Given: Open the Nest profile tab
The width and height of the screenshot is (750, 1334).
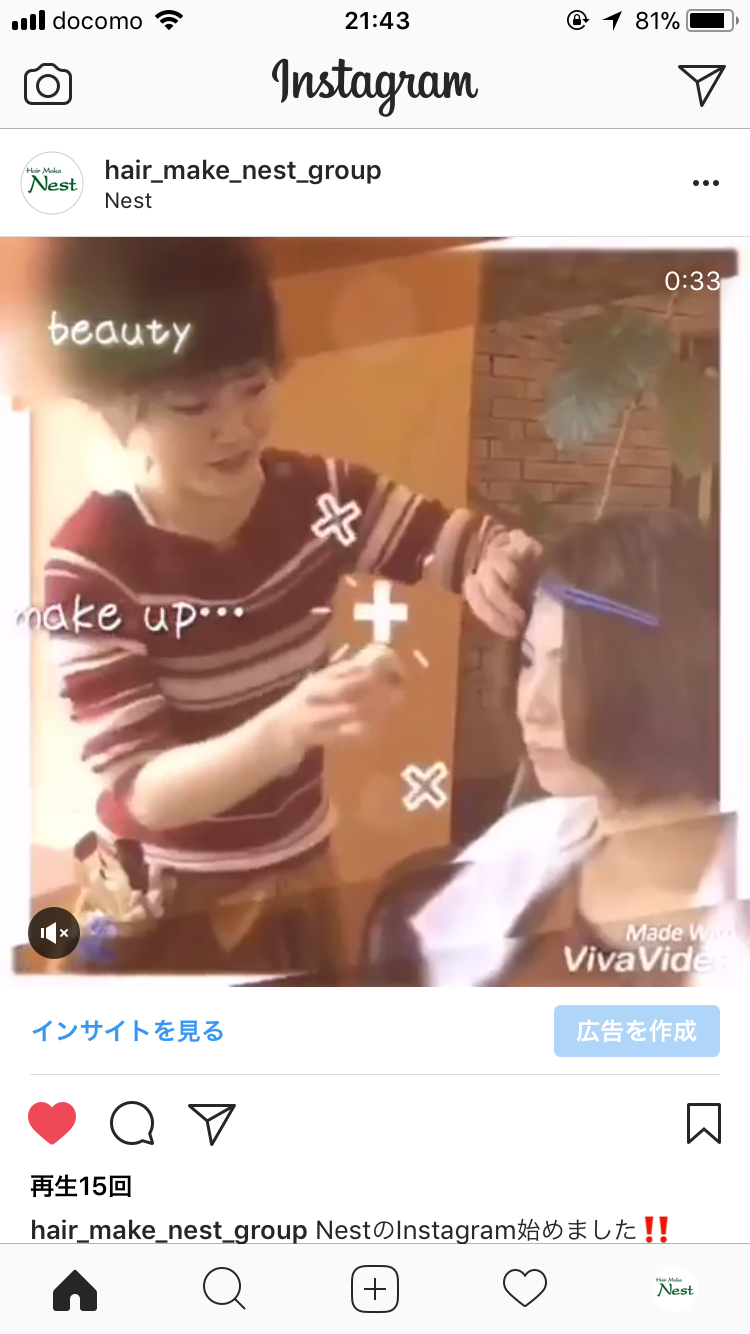Looking at the screenshot, I should click(x=676, y=1289).
